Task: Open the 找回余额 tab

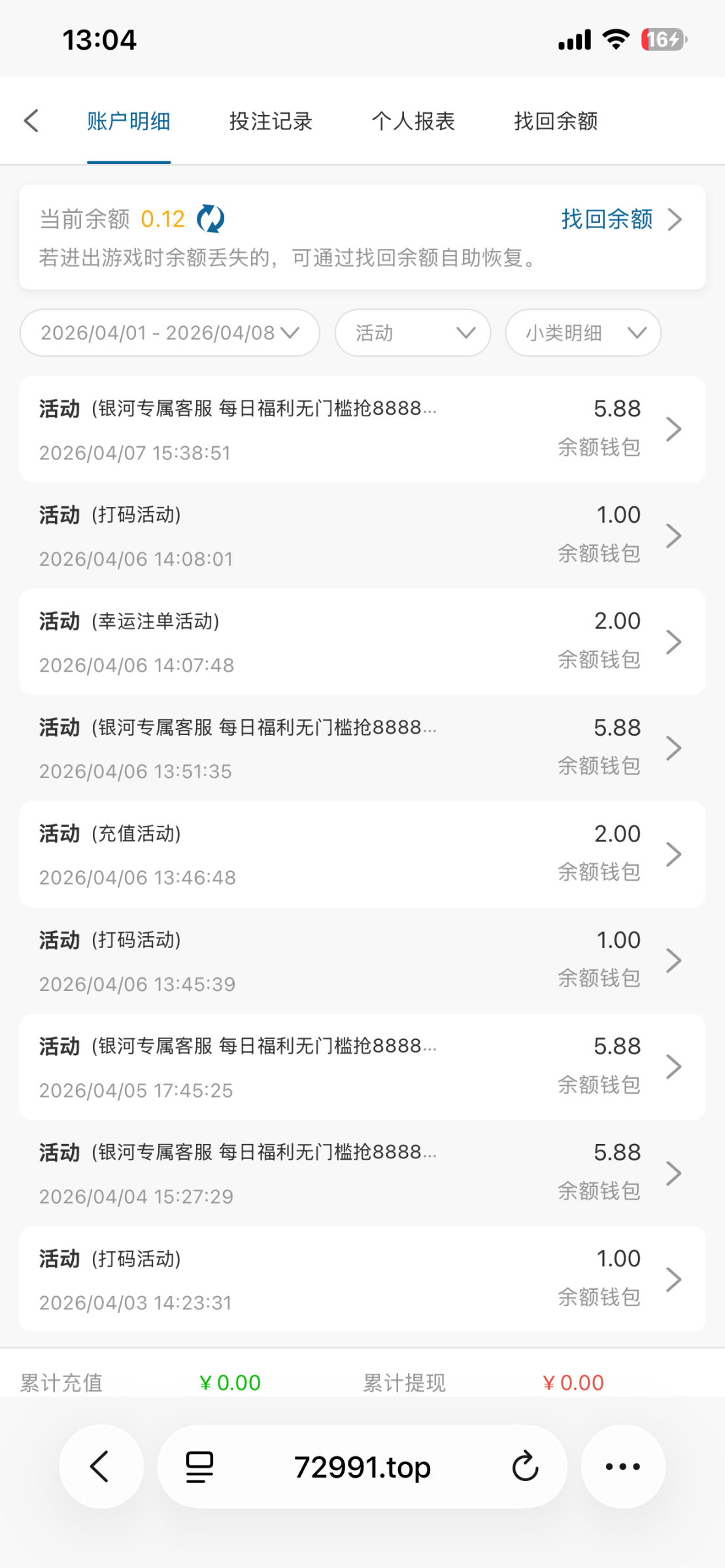Action: tap(556, 121)
